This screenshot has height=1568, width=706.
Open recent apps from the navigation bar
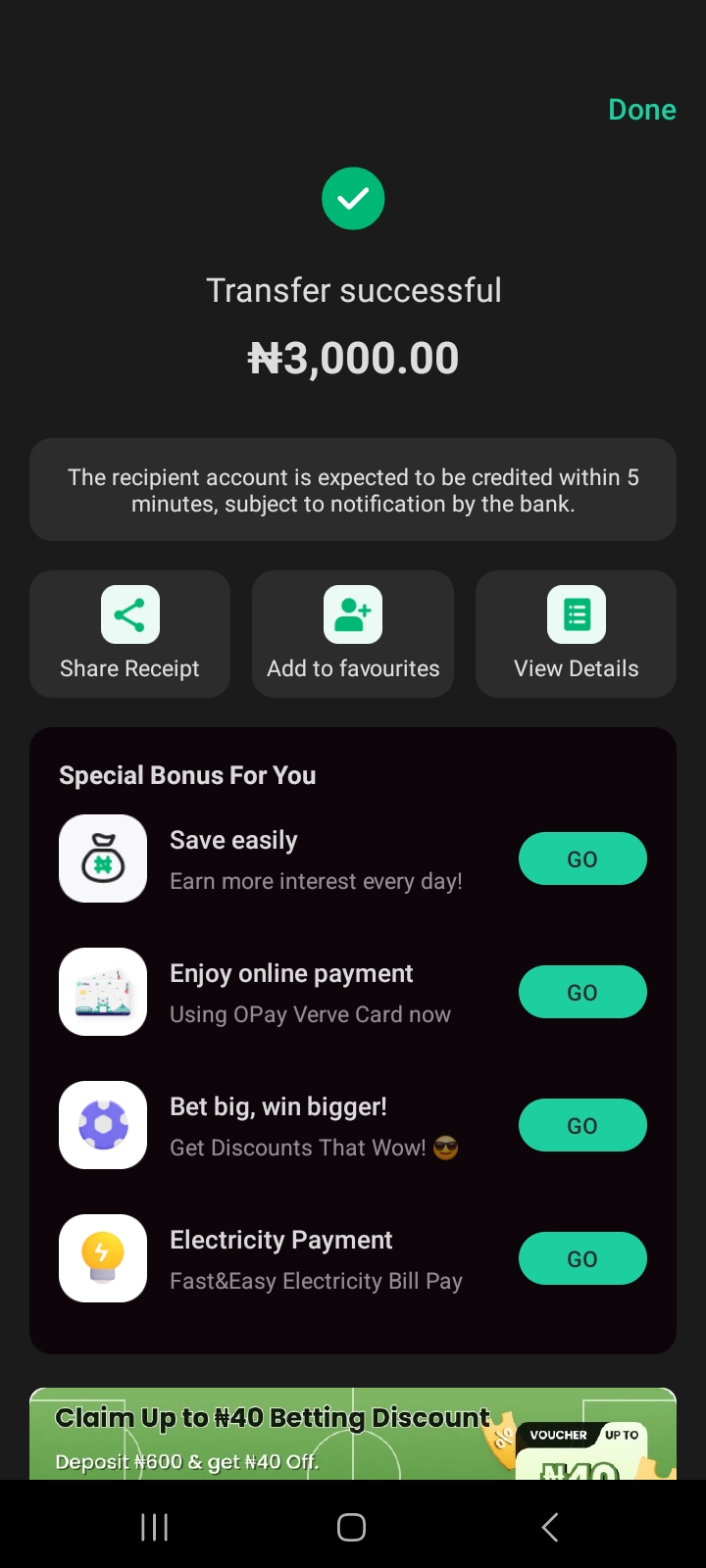pos(155,1527)
